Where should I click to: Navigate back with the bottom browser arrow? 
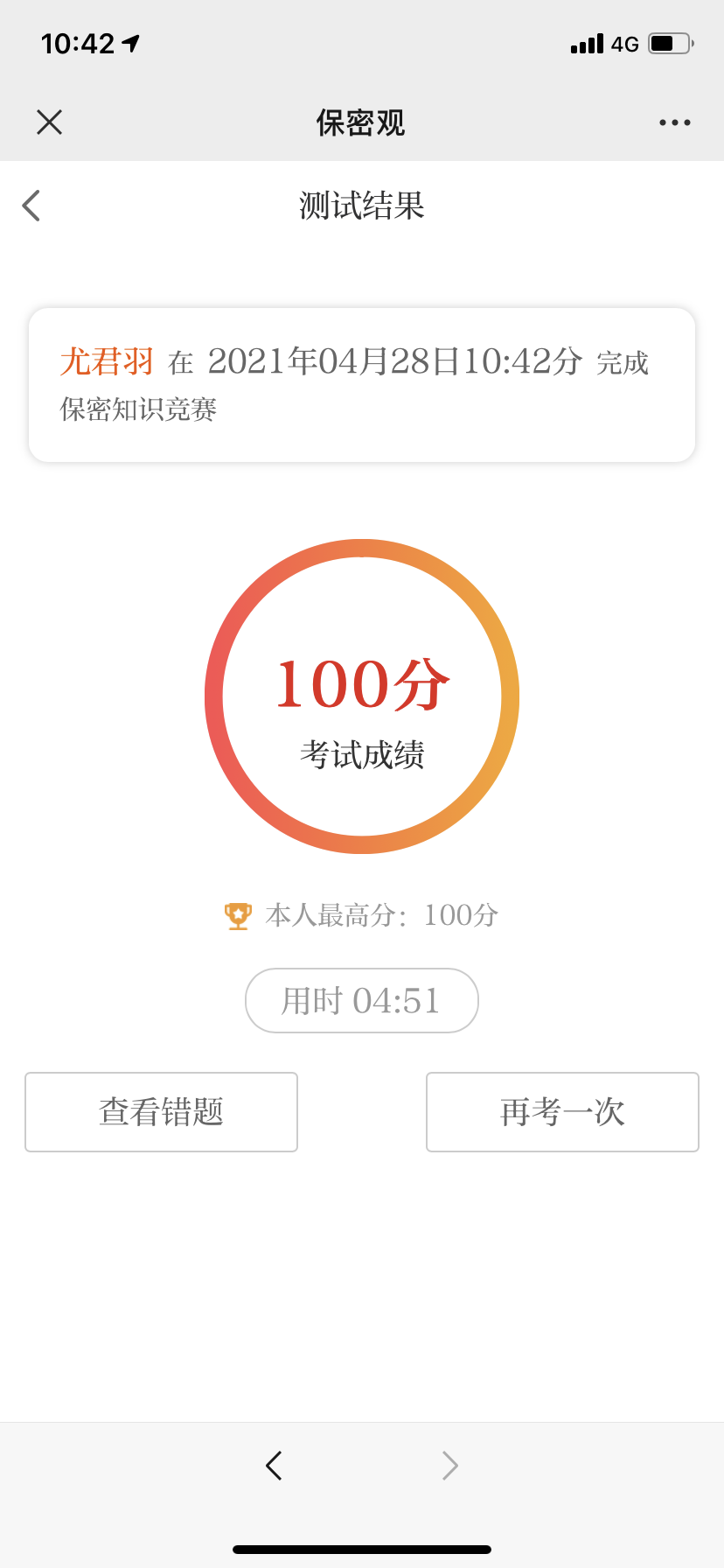[x=274, y=1465]
